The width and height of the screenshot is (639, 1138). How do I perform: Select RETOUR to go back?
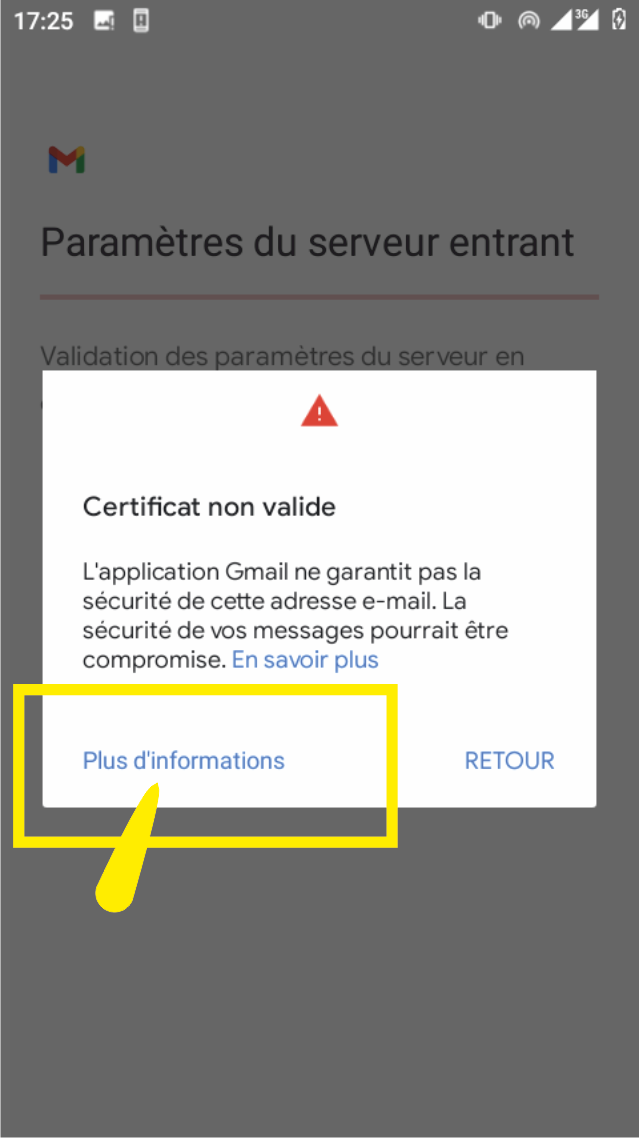tap(509, 761)
